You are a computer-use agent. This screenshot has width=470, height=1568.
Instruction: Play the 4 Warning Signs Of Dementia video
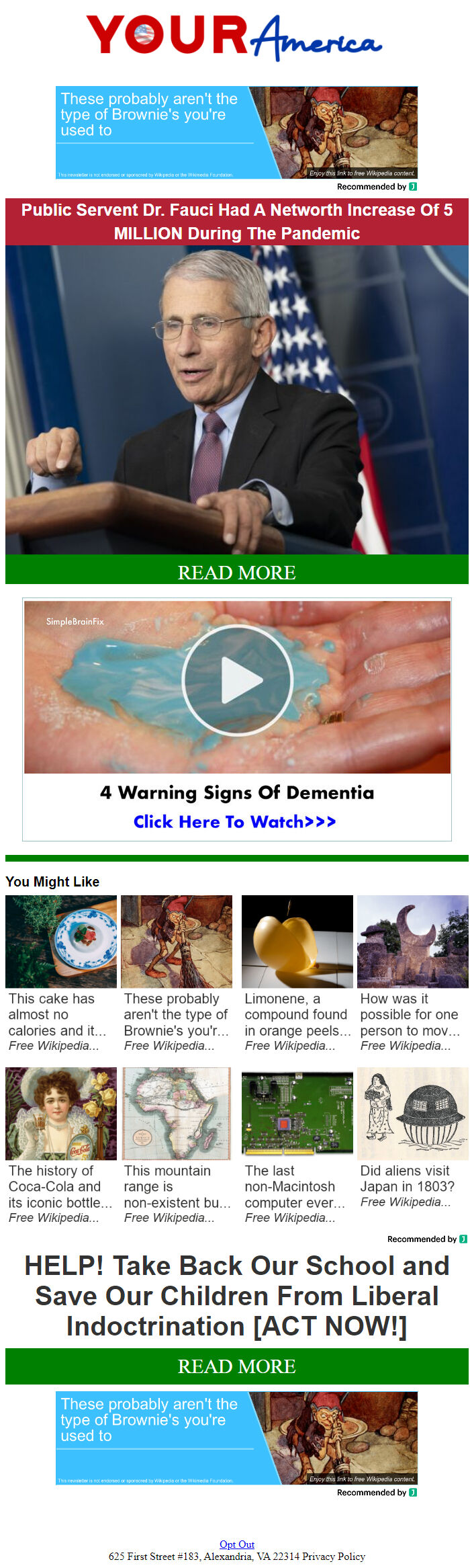[237, 680]
